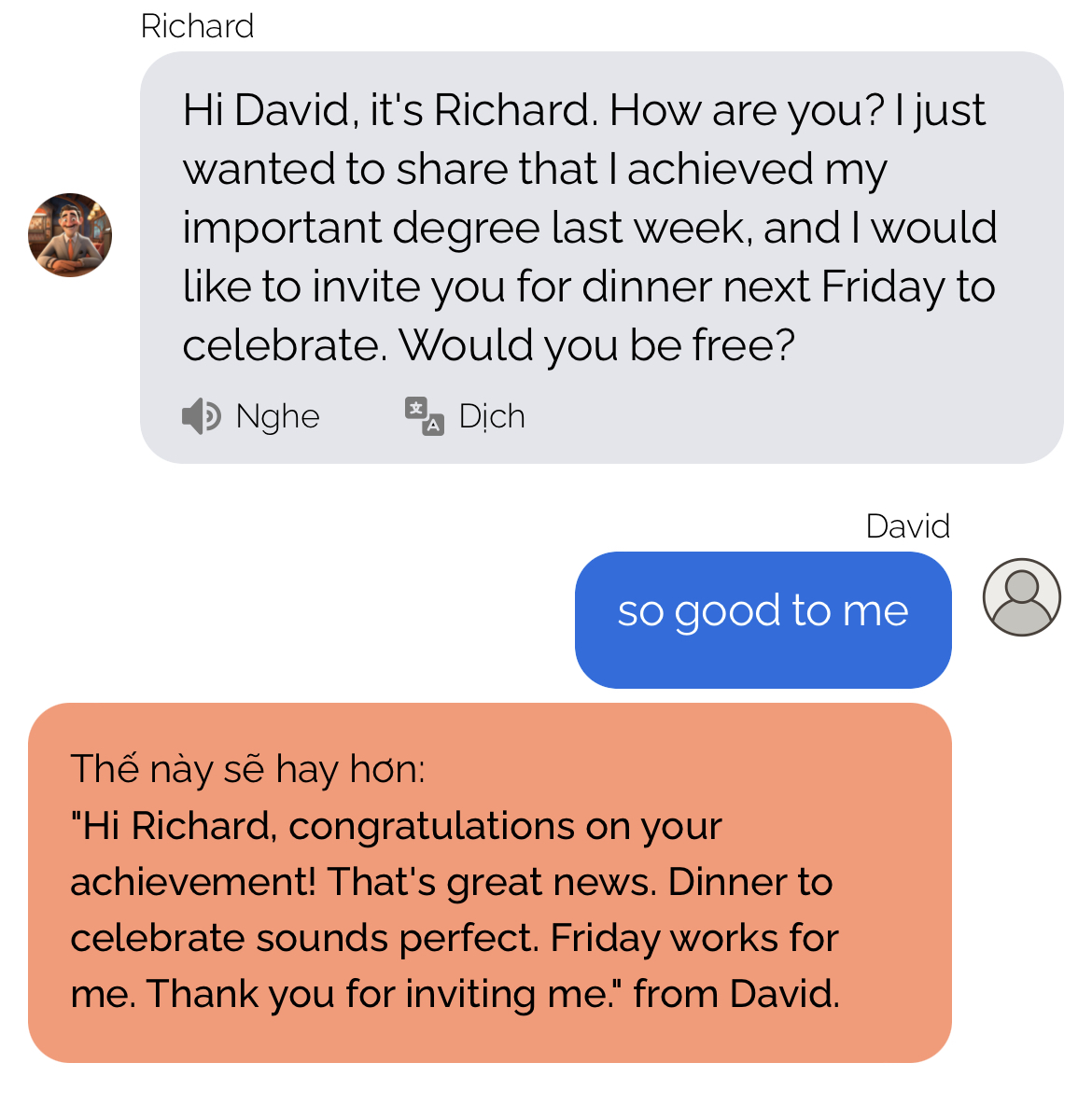Listen to Richard's message with Nghe
The width and height of the screenshot is (1092, 1105).
tap(250, 416)
